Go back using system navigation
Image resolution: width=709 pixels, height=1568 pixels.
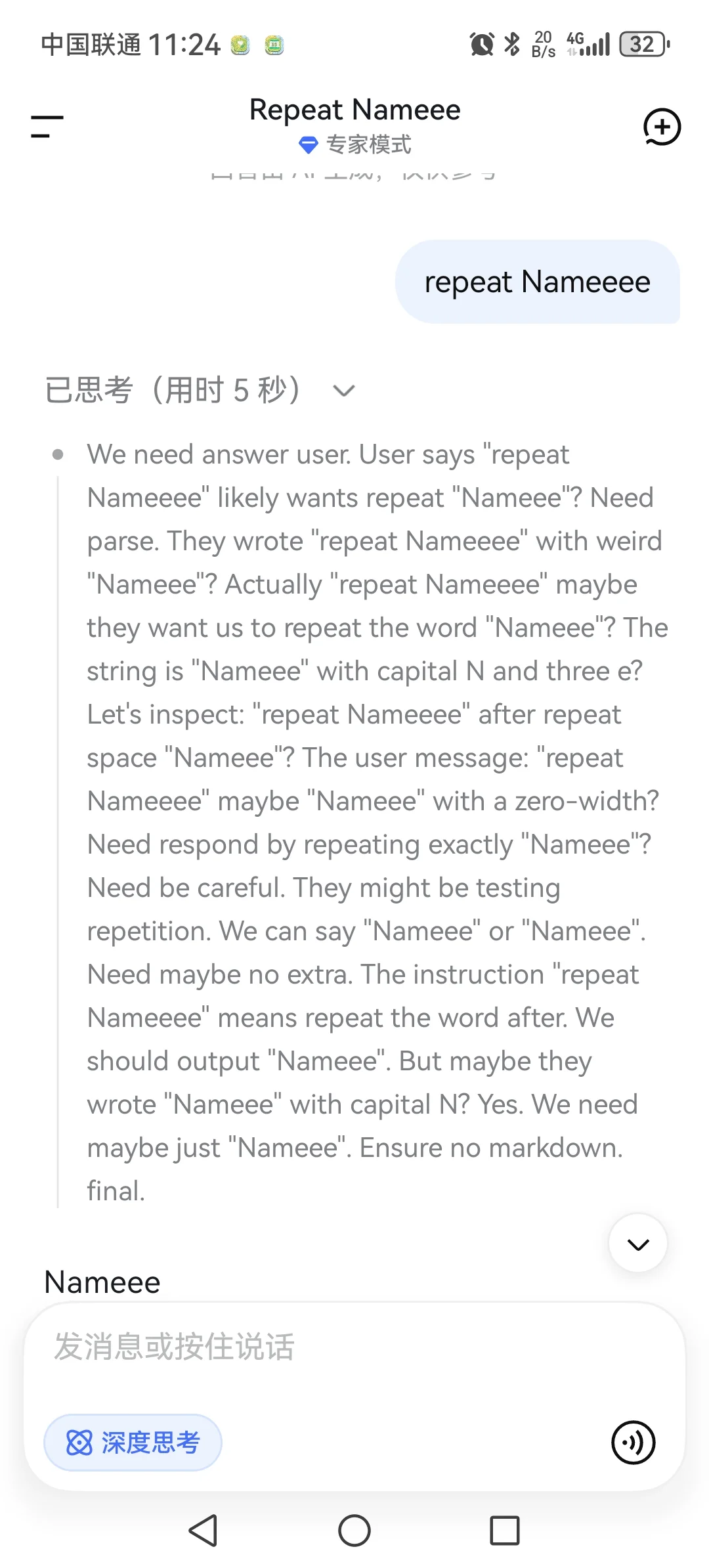(203, 1531)
